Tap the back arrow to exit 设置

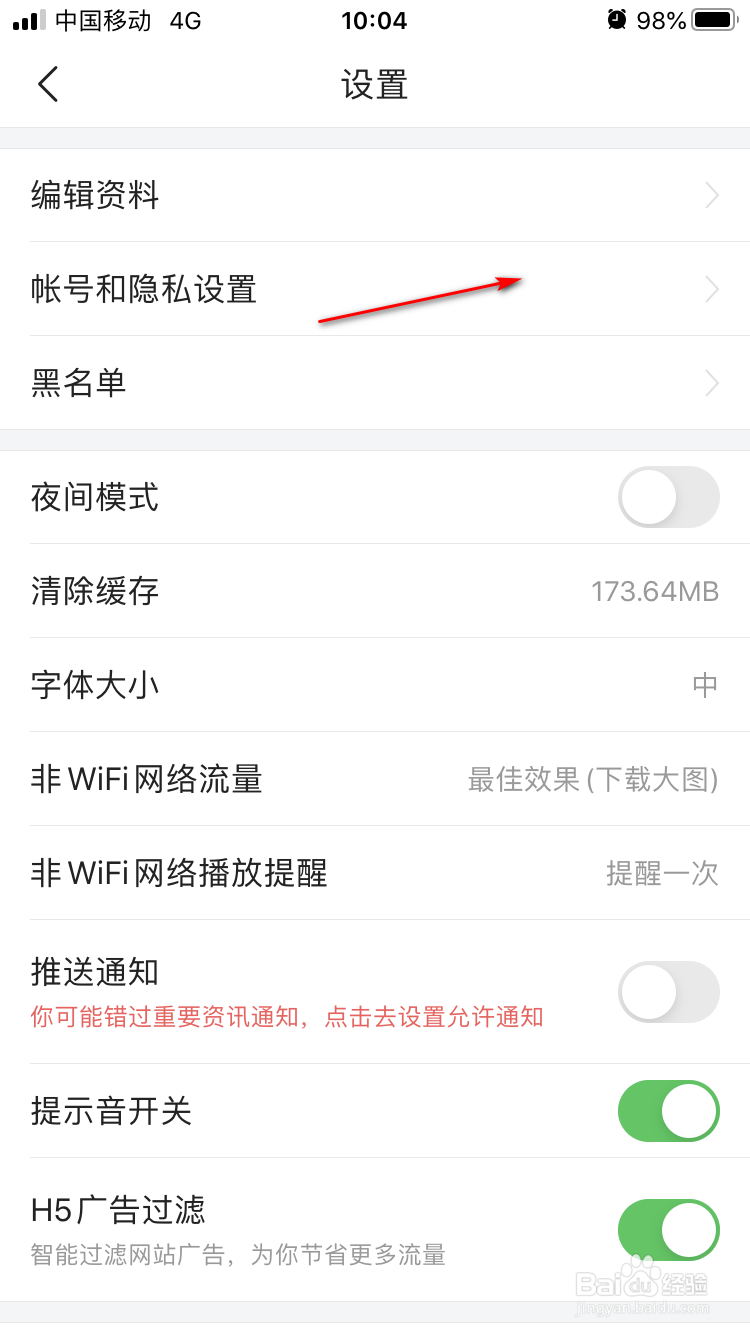point(48,84)
